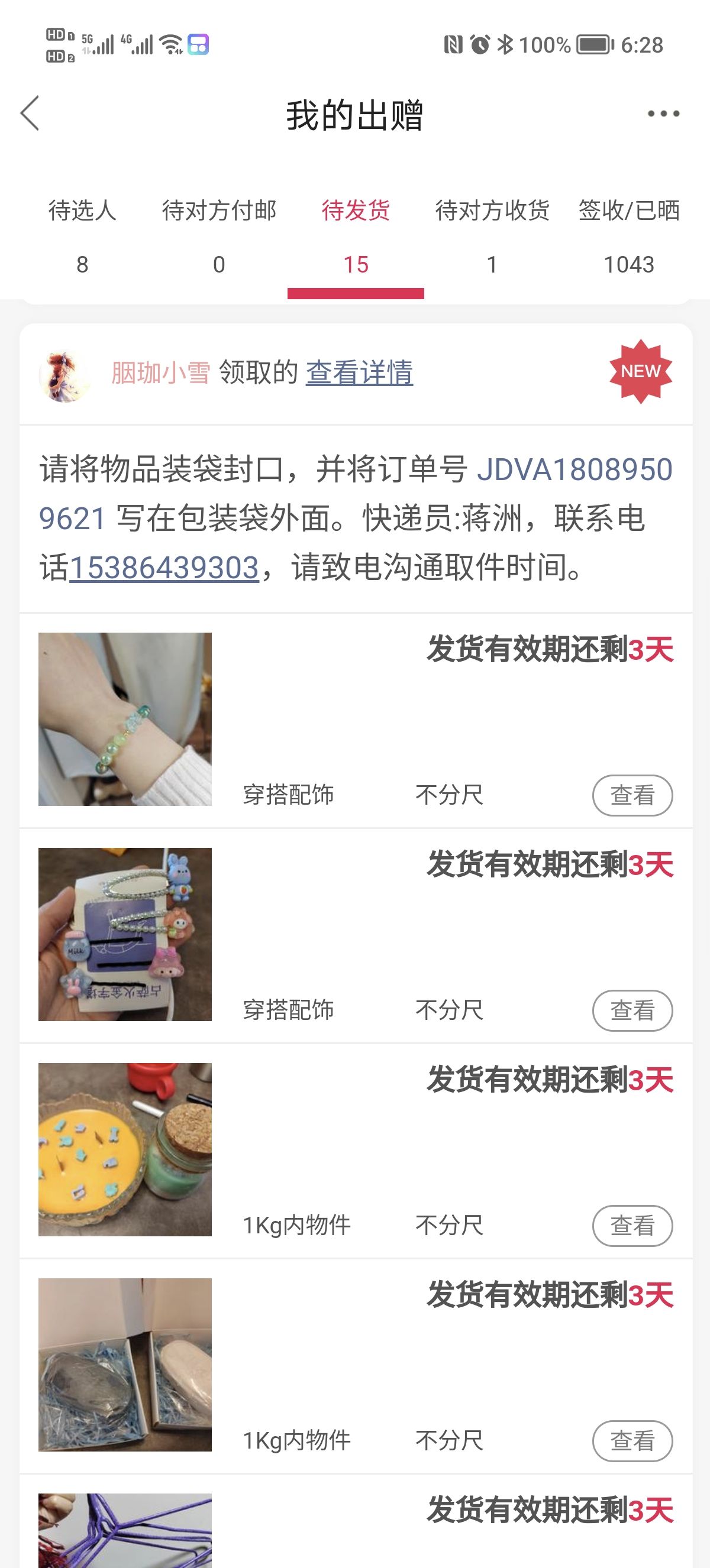The height and width of the screenshot is (1568, 710).
Task: Tap 胭珈小雪's avatar picture
Action: [64, 375]
